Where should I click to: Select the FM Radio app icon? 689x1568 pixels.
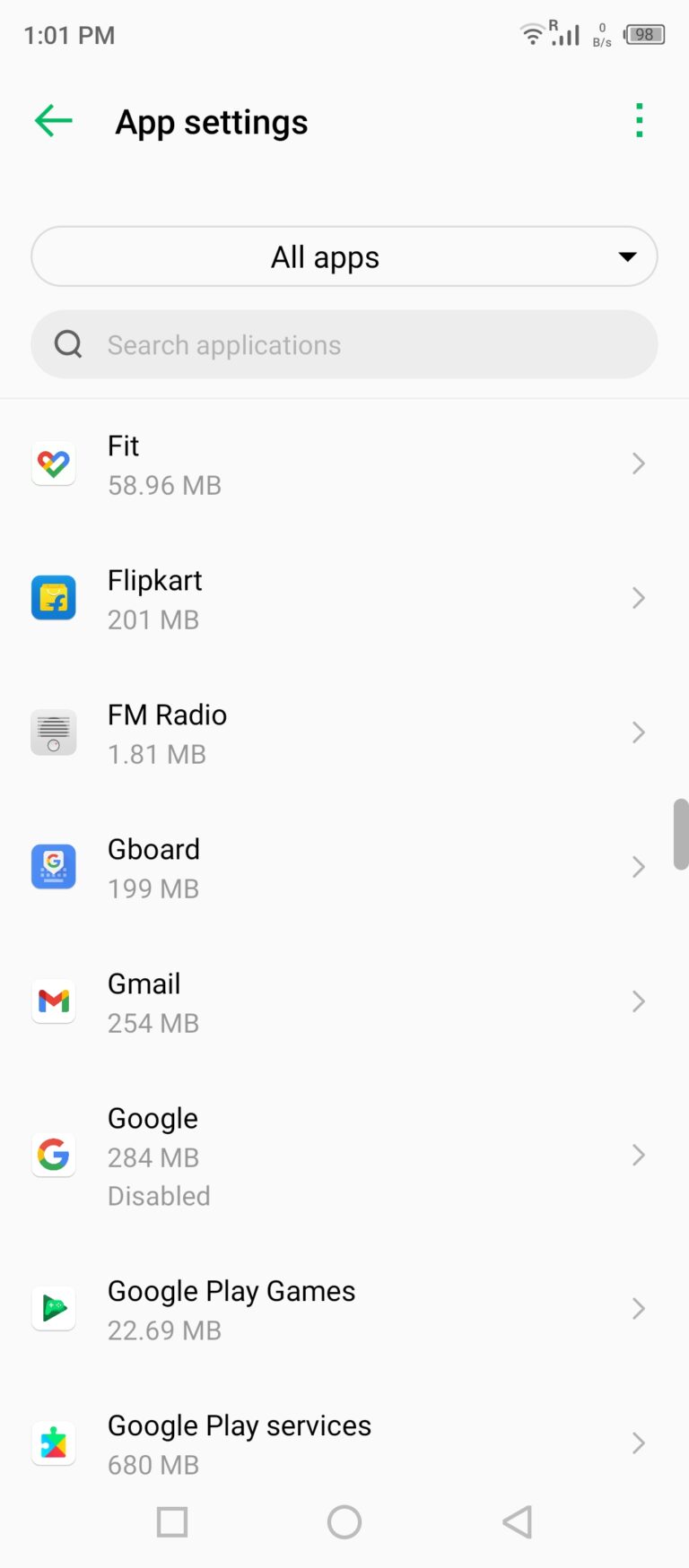click(x=53, y=732)
